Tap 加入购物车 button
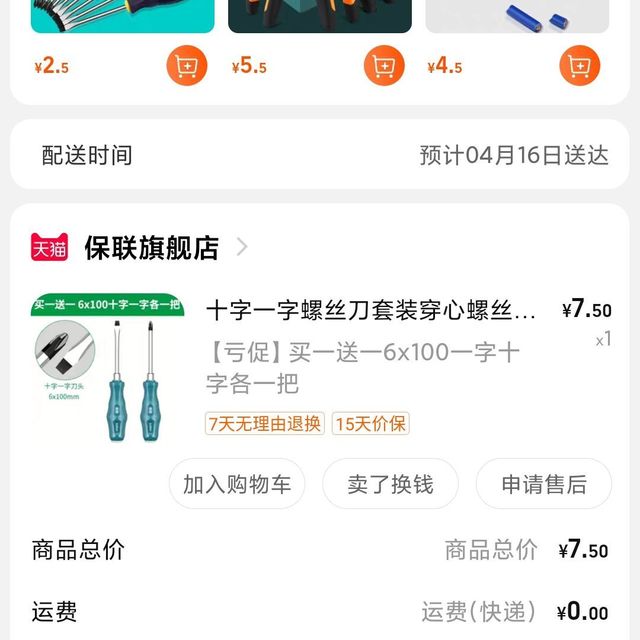Image resolution: width=640 pixels, height=640 pixels. coord(237,484)
